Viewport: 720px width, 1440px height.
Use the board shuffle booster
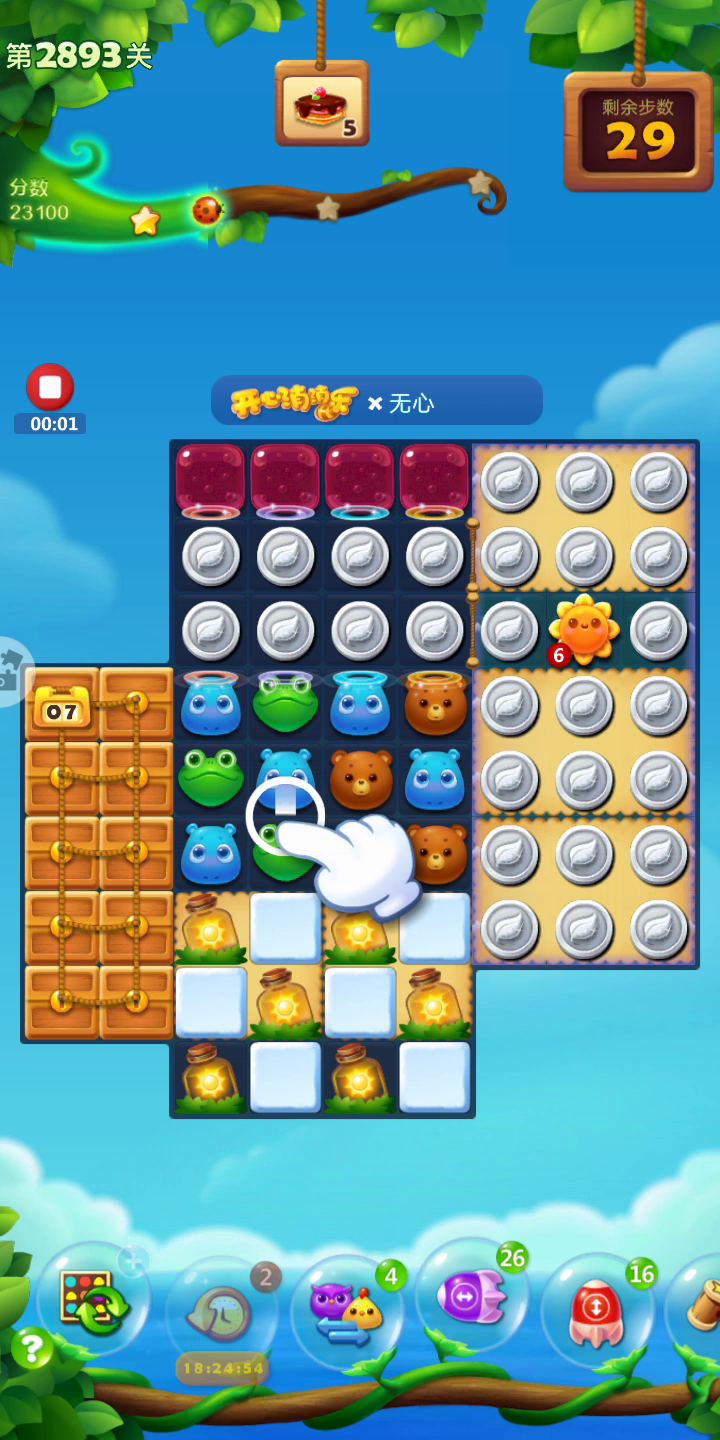pos(93,1299)
